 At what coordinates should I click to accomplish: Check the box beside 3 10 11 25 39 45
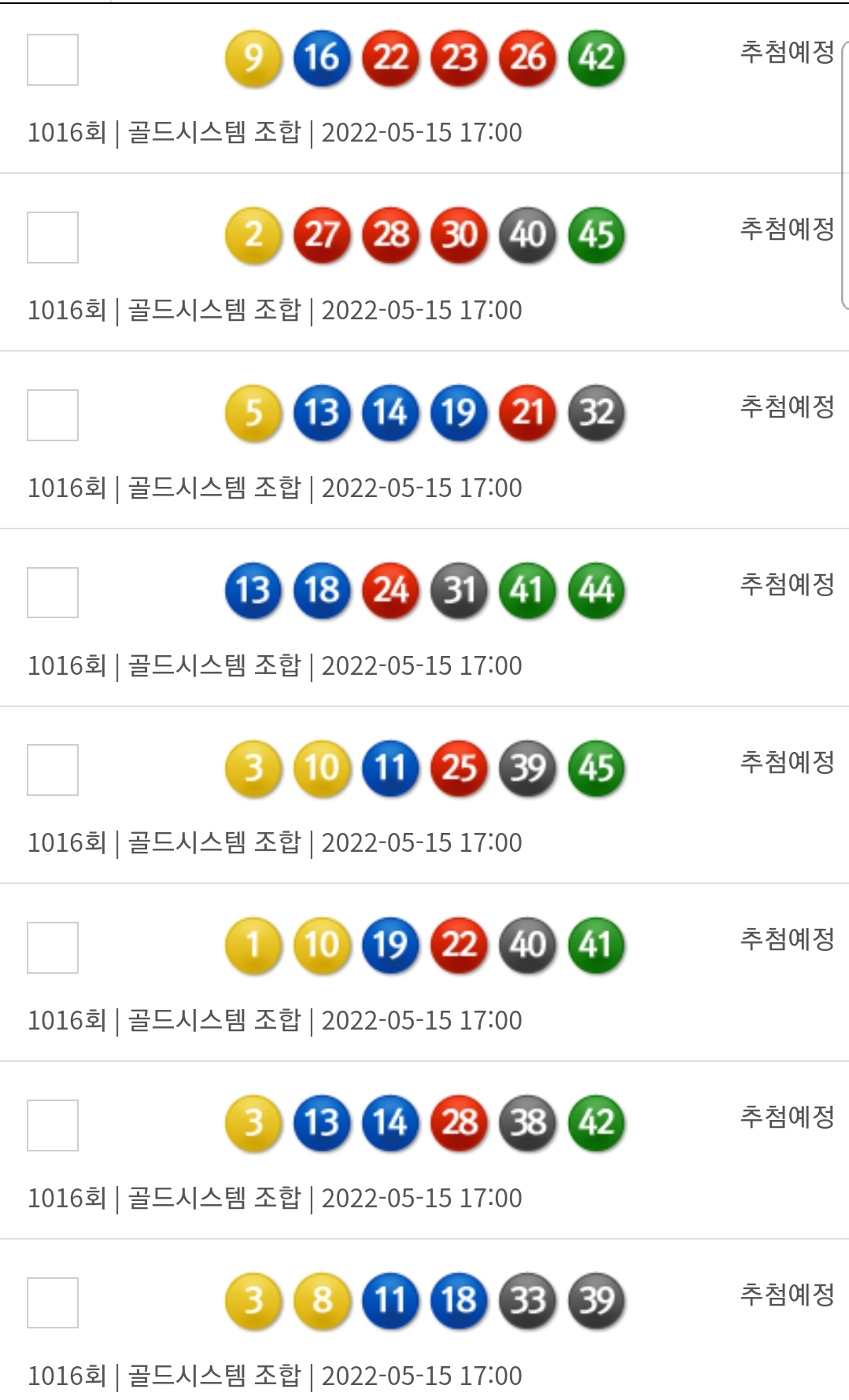point(53,770)
